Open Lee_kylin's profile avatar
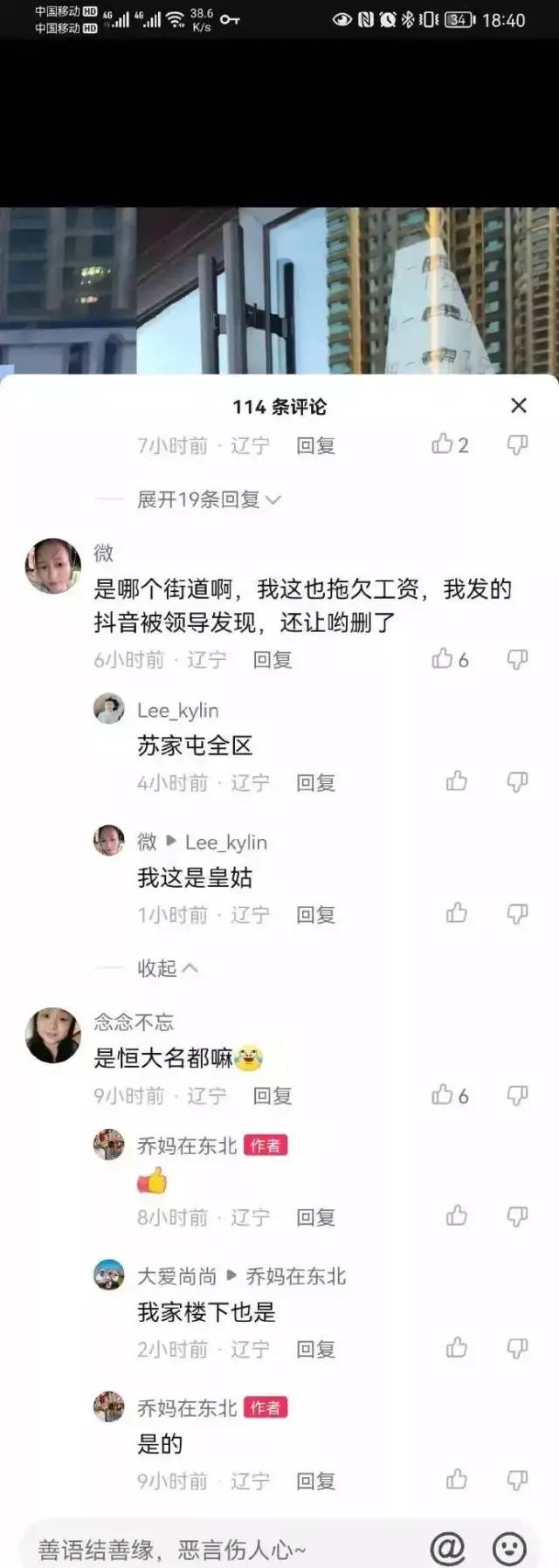Image resolution: width=559 pixels, height=1568 pixels. tap(109, 709)
